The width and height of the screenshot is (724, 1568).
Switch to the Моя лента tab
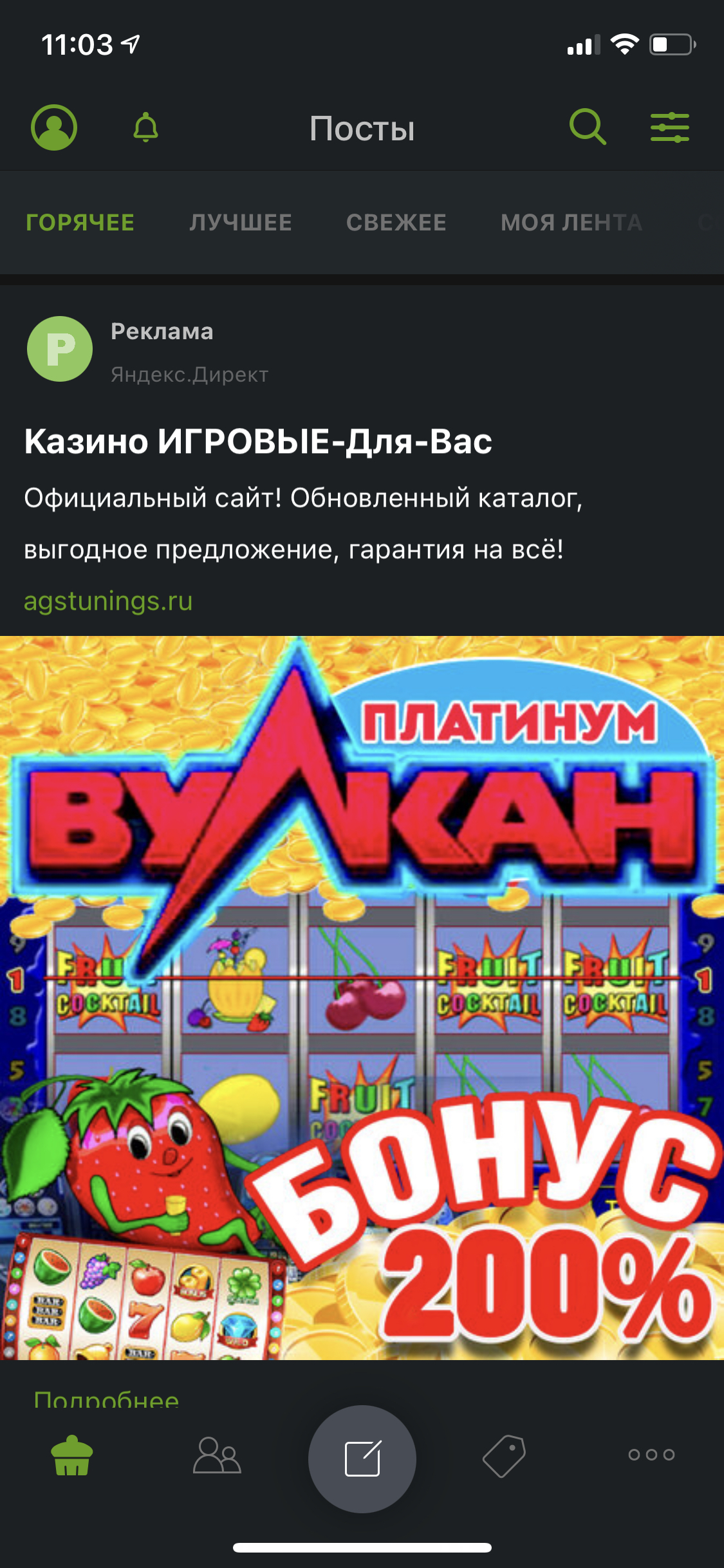(x=571, y=223)
